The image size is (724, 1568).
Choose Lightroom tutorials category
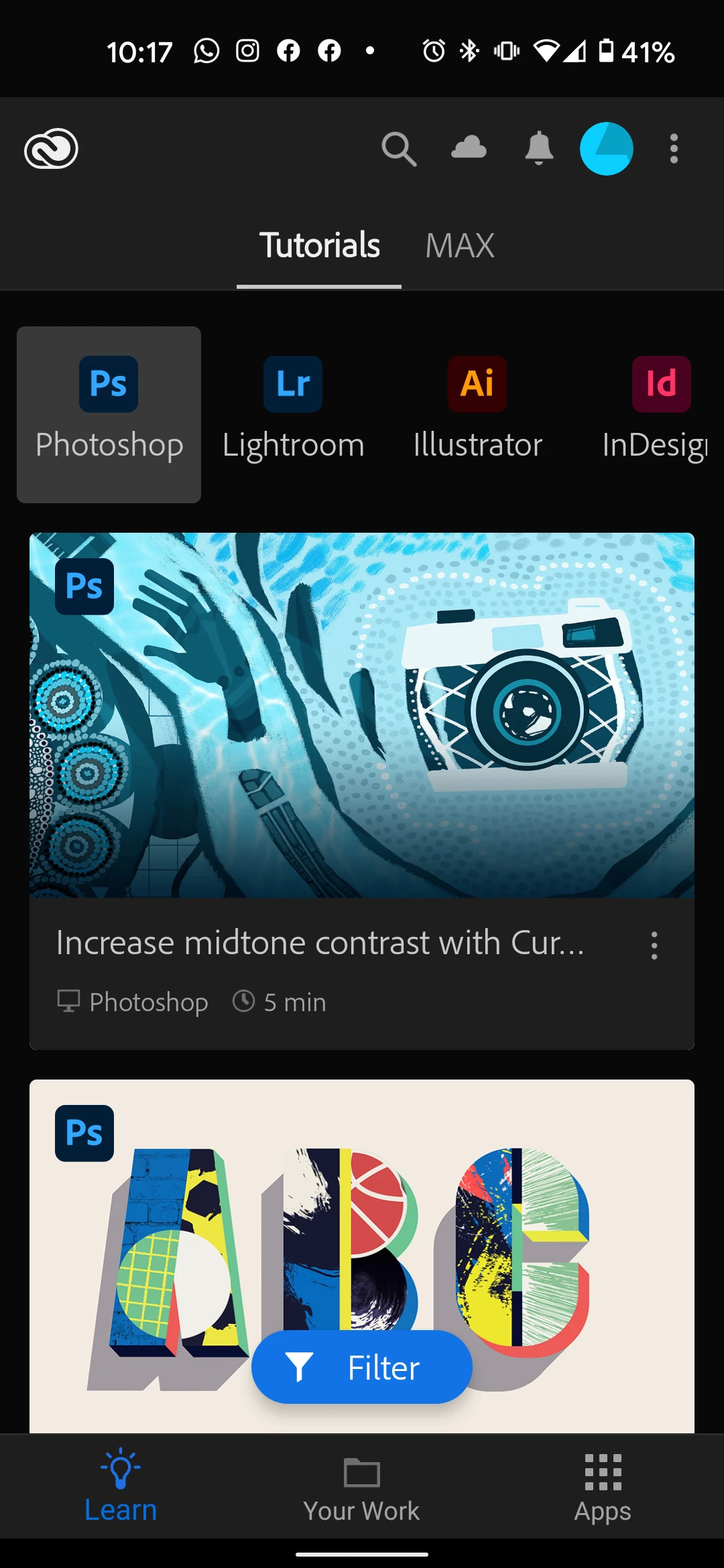click(293, 414)
